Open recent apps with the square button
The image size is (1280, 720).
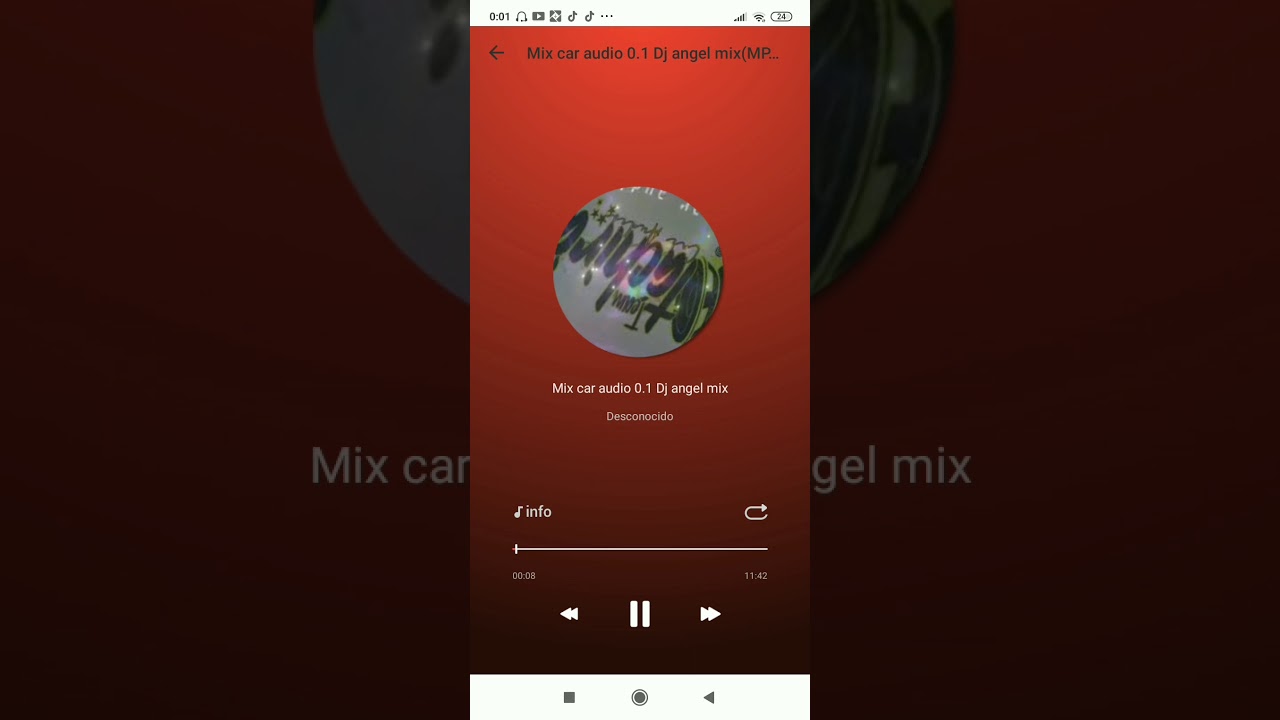[x=569, y=697]
